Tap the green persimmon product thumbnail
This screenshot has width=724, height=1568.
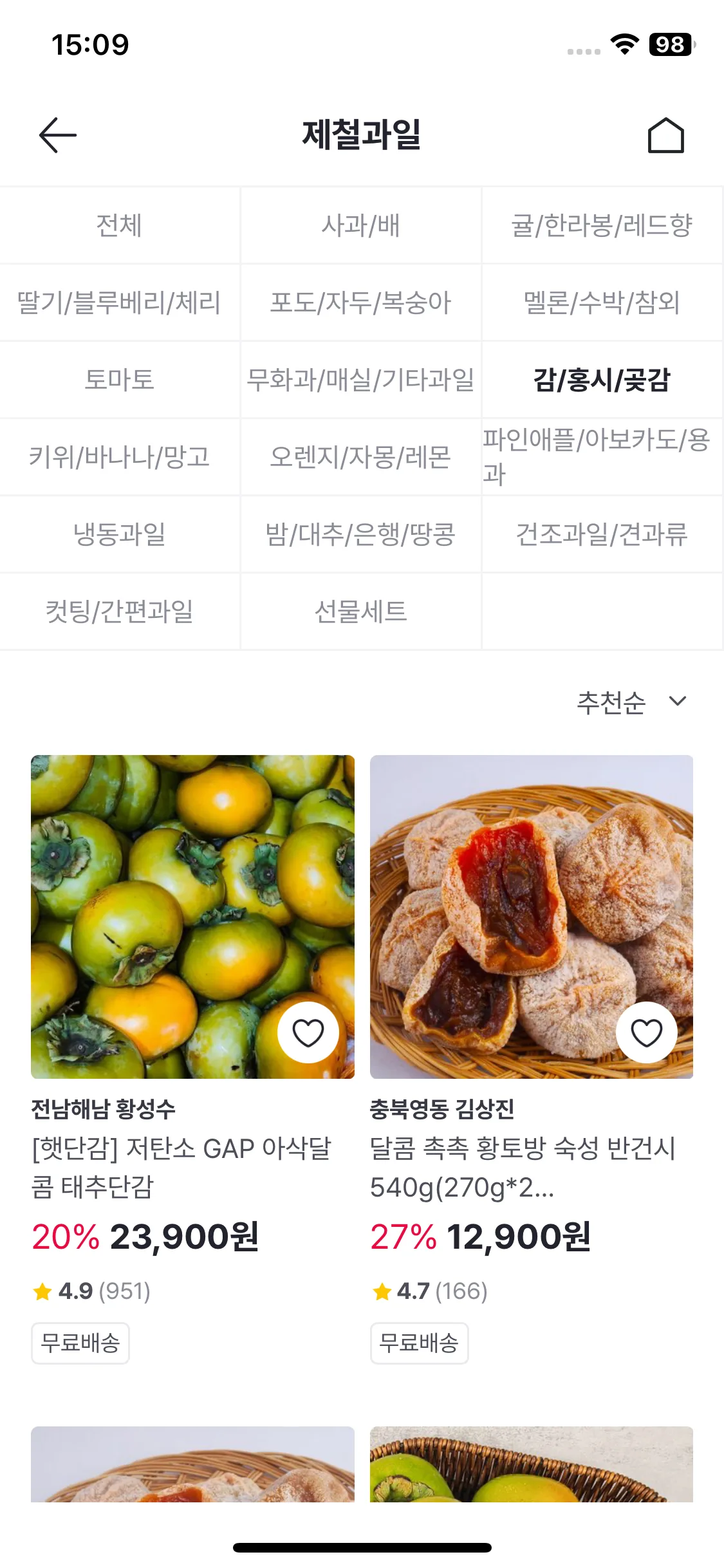pos(192,919)
